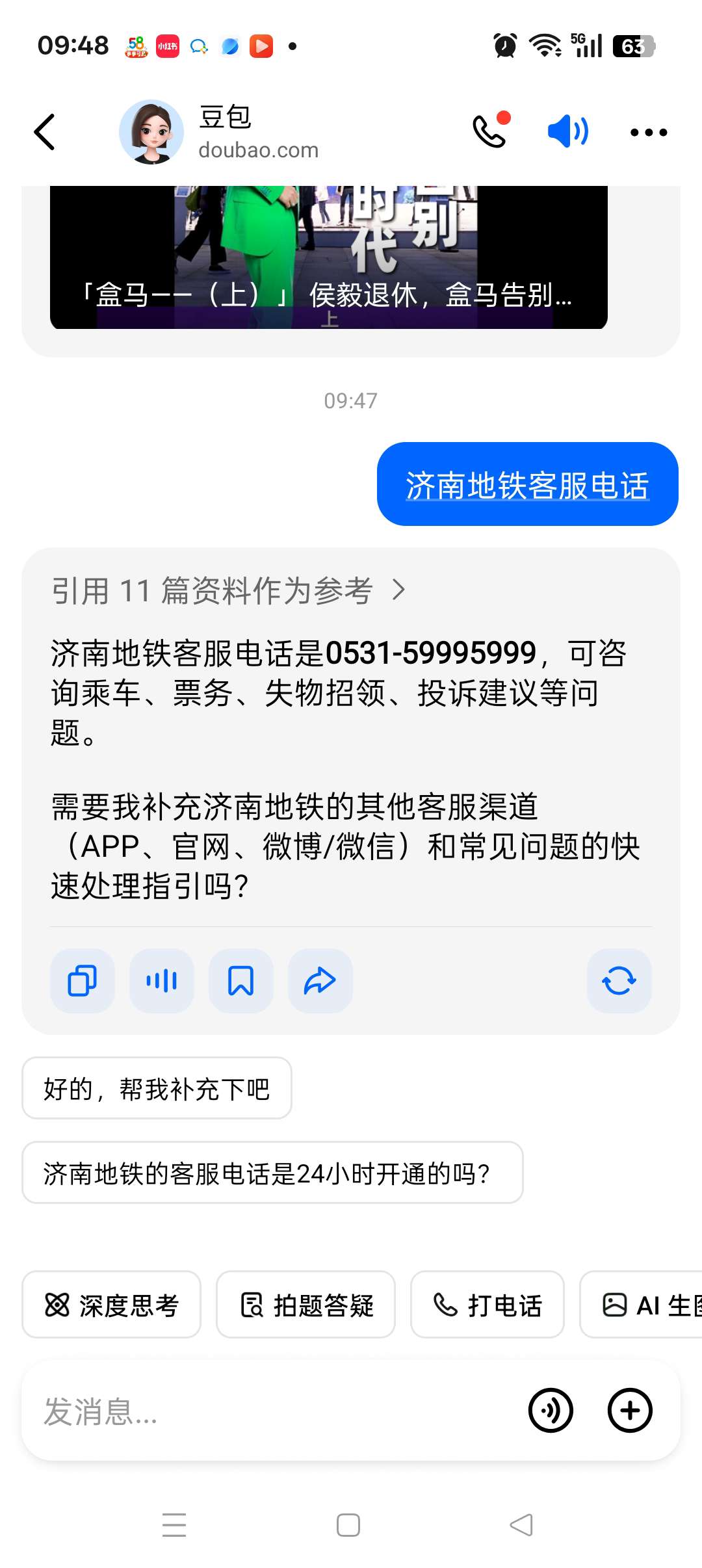702x1568 pixels.
Task: Share this reply
Action: point(320,980)
